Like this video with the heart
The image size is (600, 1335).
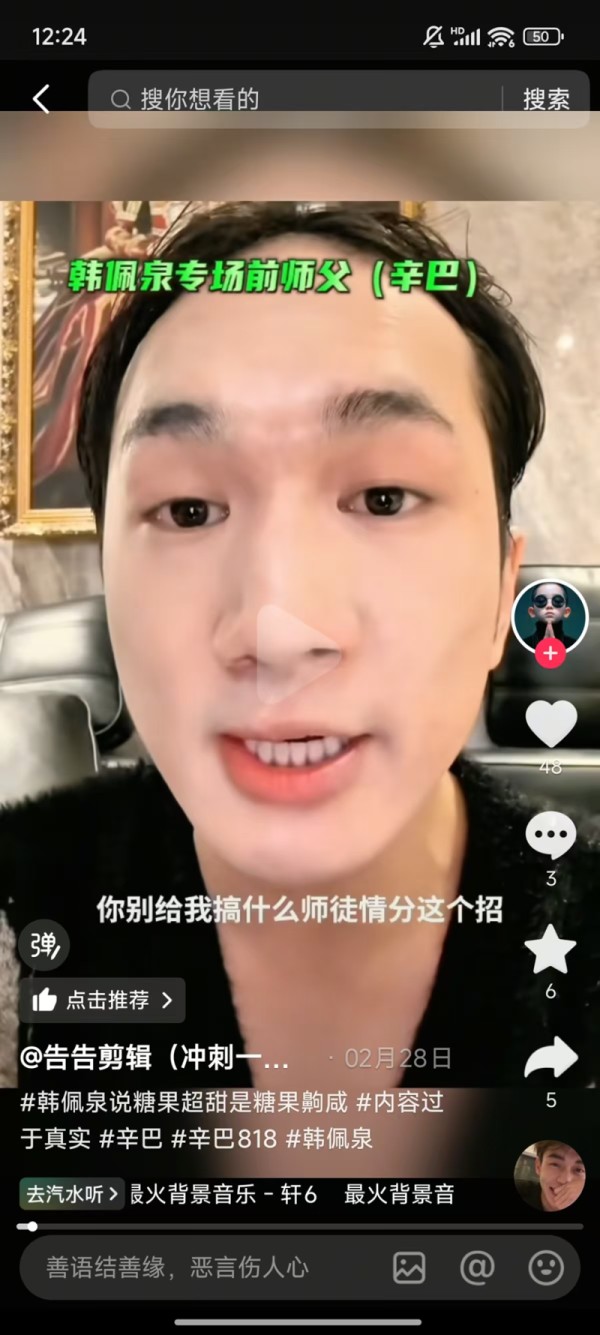click(551, 723)
